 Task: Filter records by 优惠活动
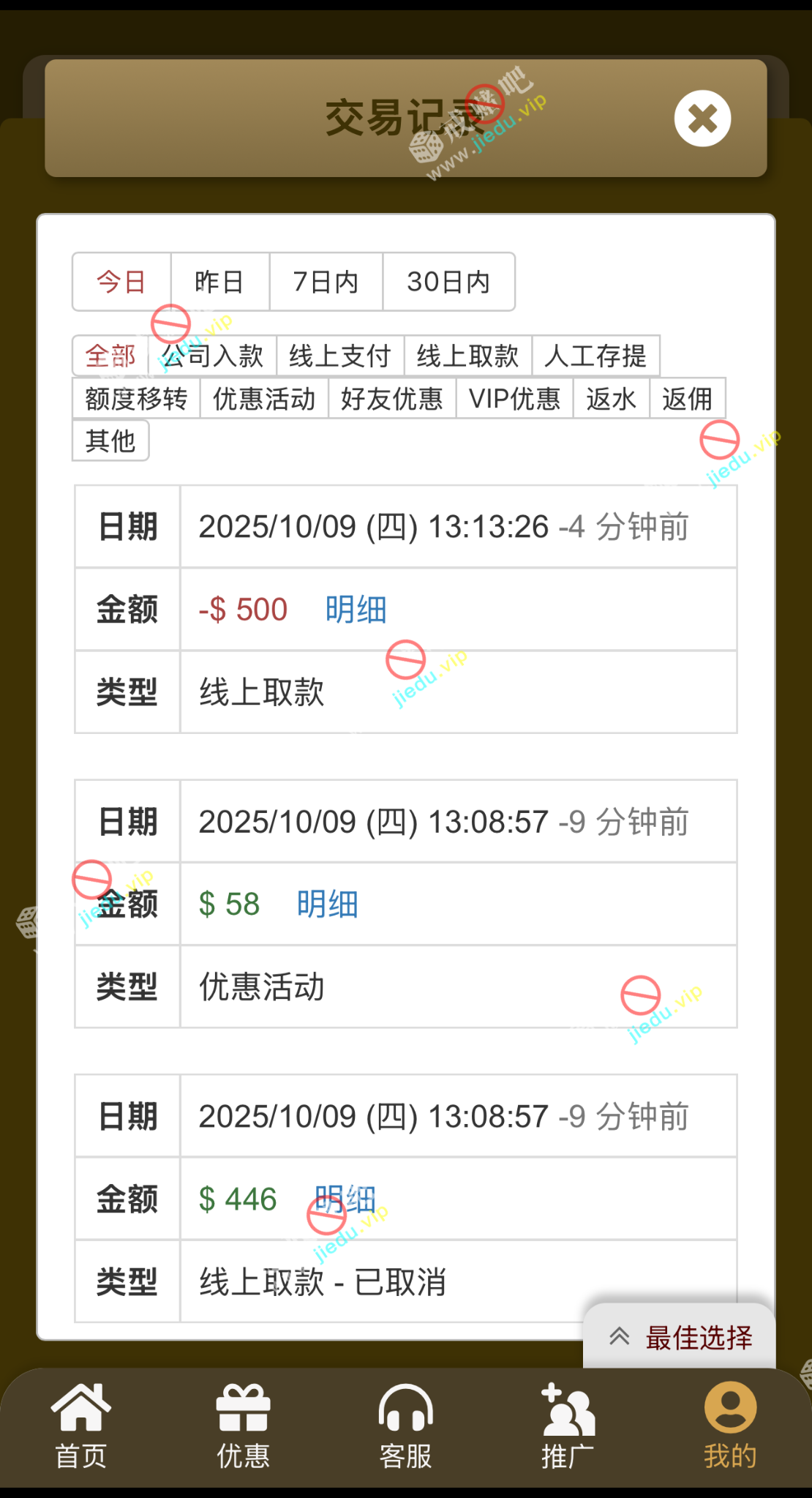click(x=264, y=399)
